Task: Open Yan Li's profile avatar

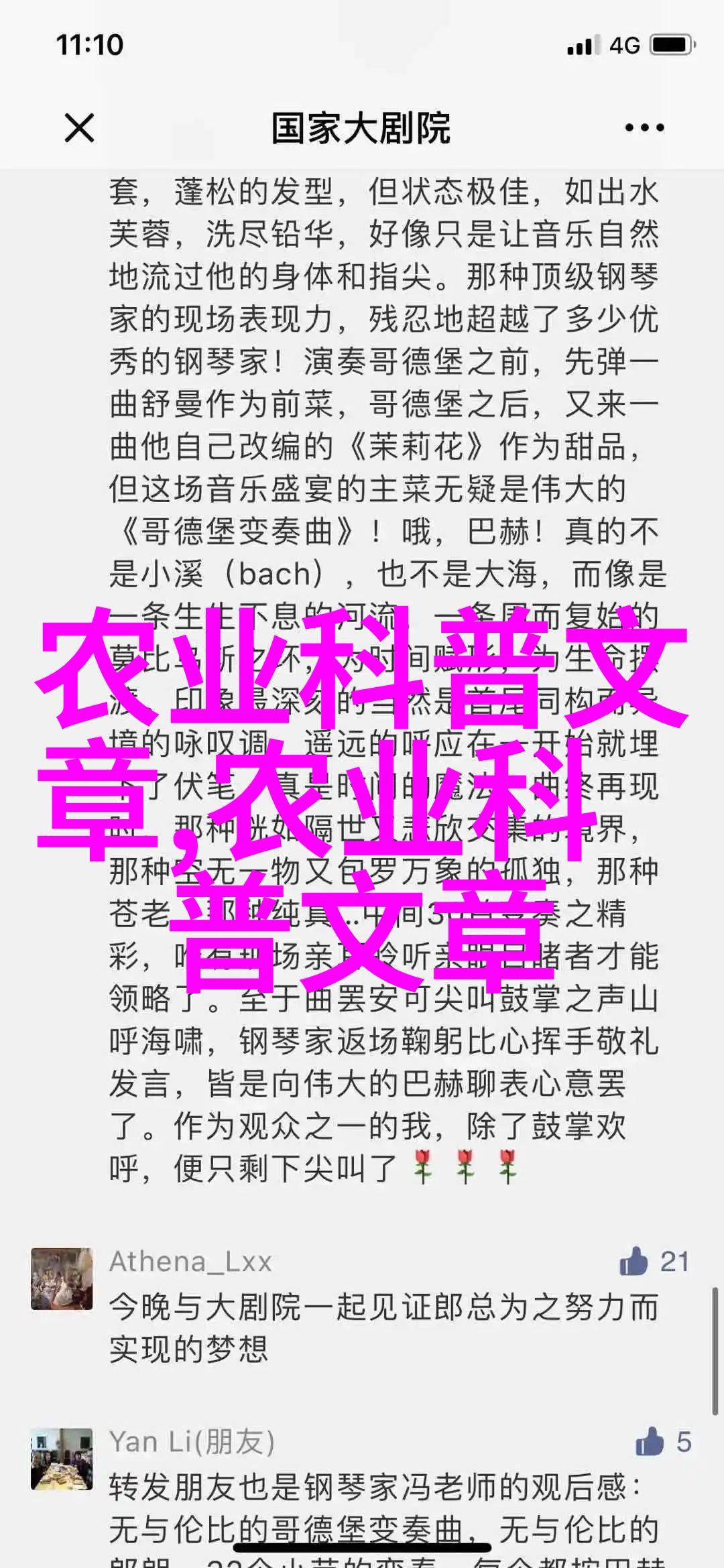Action: [x=62, y=1459]
